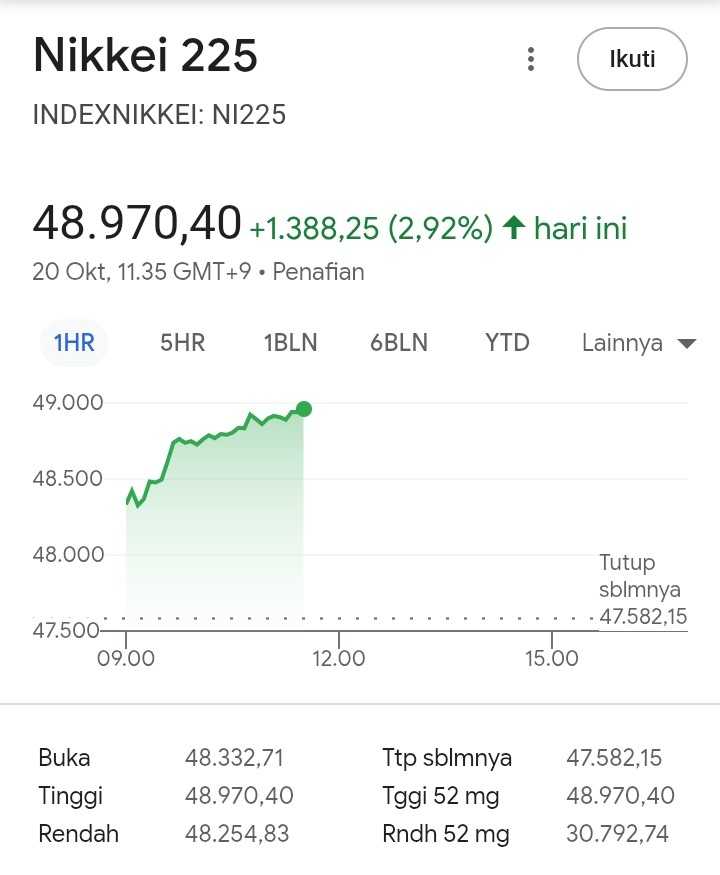Switch chart to 5HR range
The height and width of the screenshot is (875, 720).
coord(182,343)
